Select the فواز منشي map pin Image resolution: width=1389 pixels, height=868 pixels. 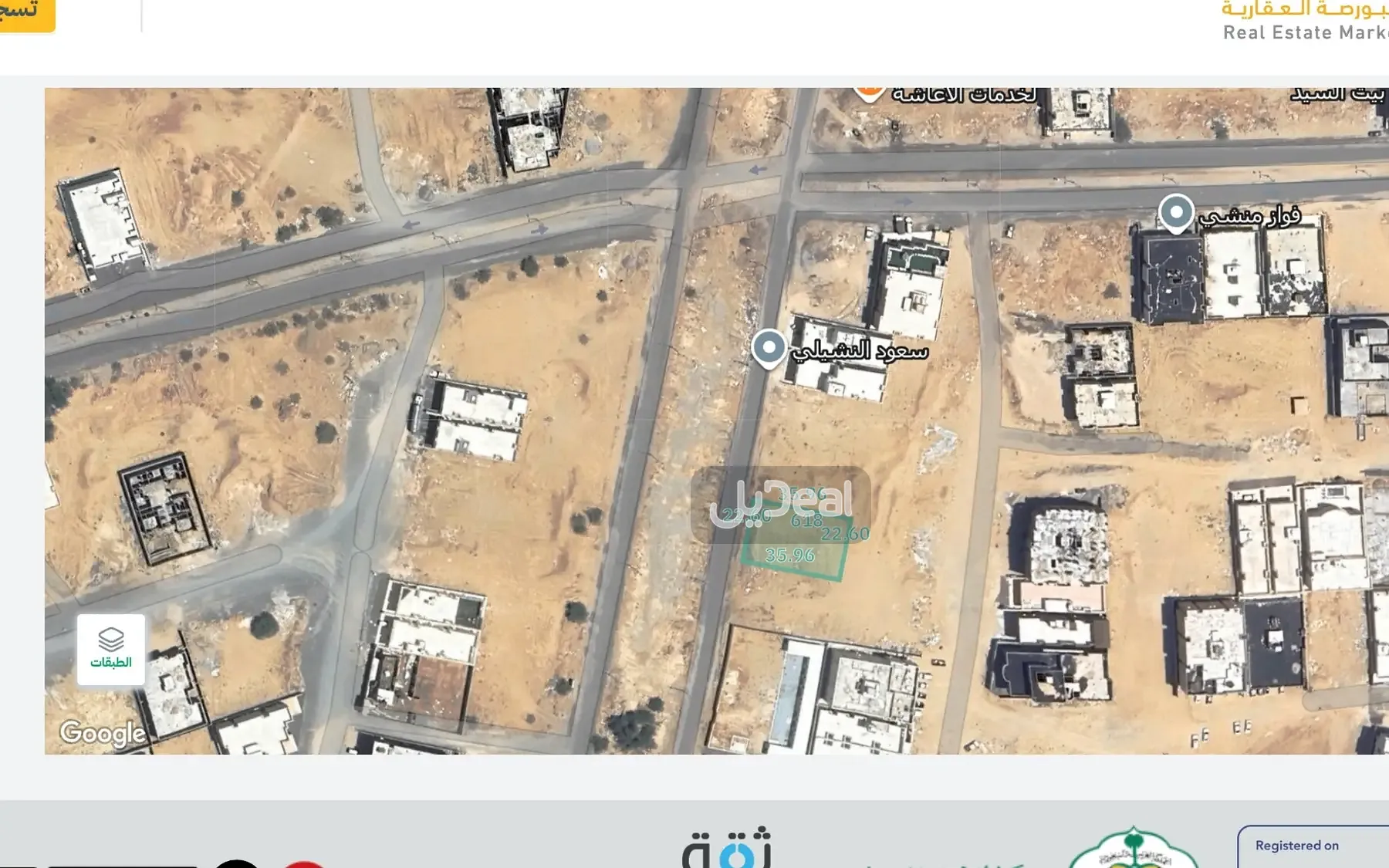coord(1176,212)
